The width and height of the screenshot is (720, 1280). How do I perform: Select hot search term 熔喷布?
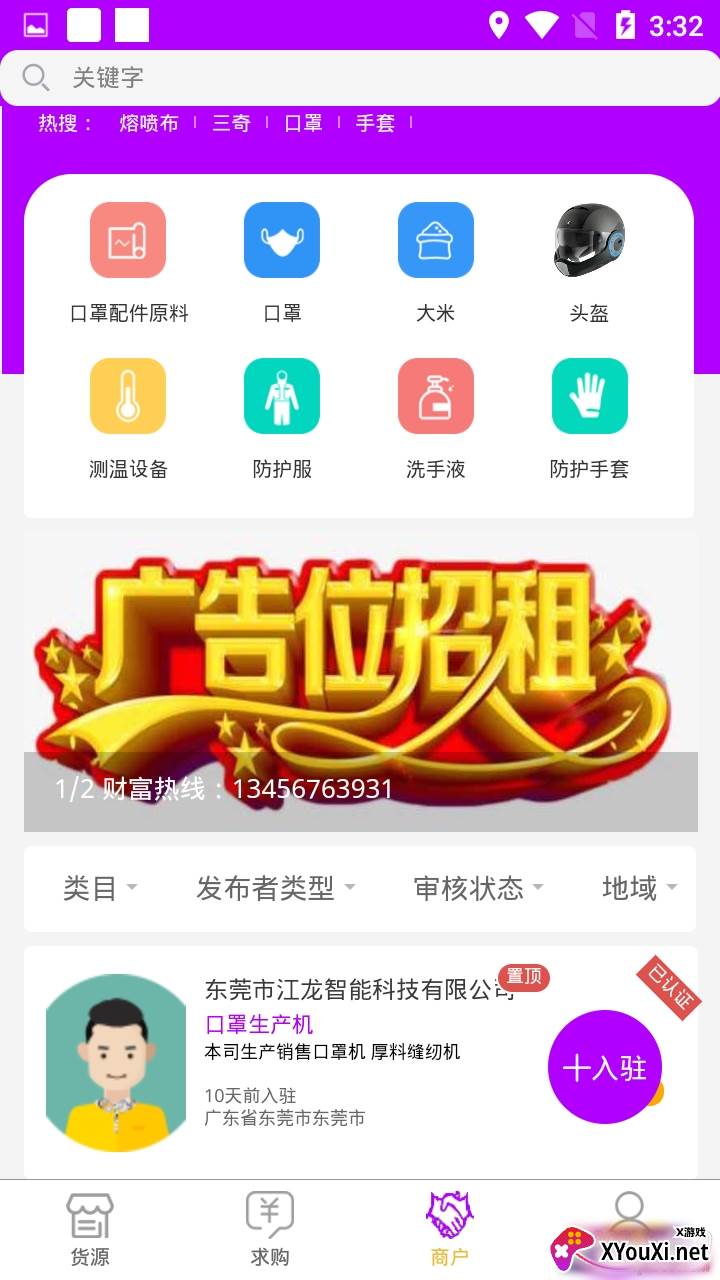pyautogui.click(x=149, y=123)
